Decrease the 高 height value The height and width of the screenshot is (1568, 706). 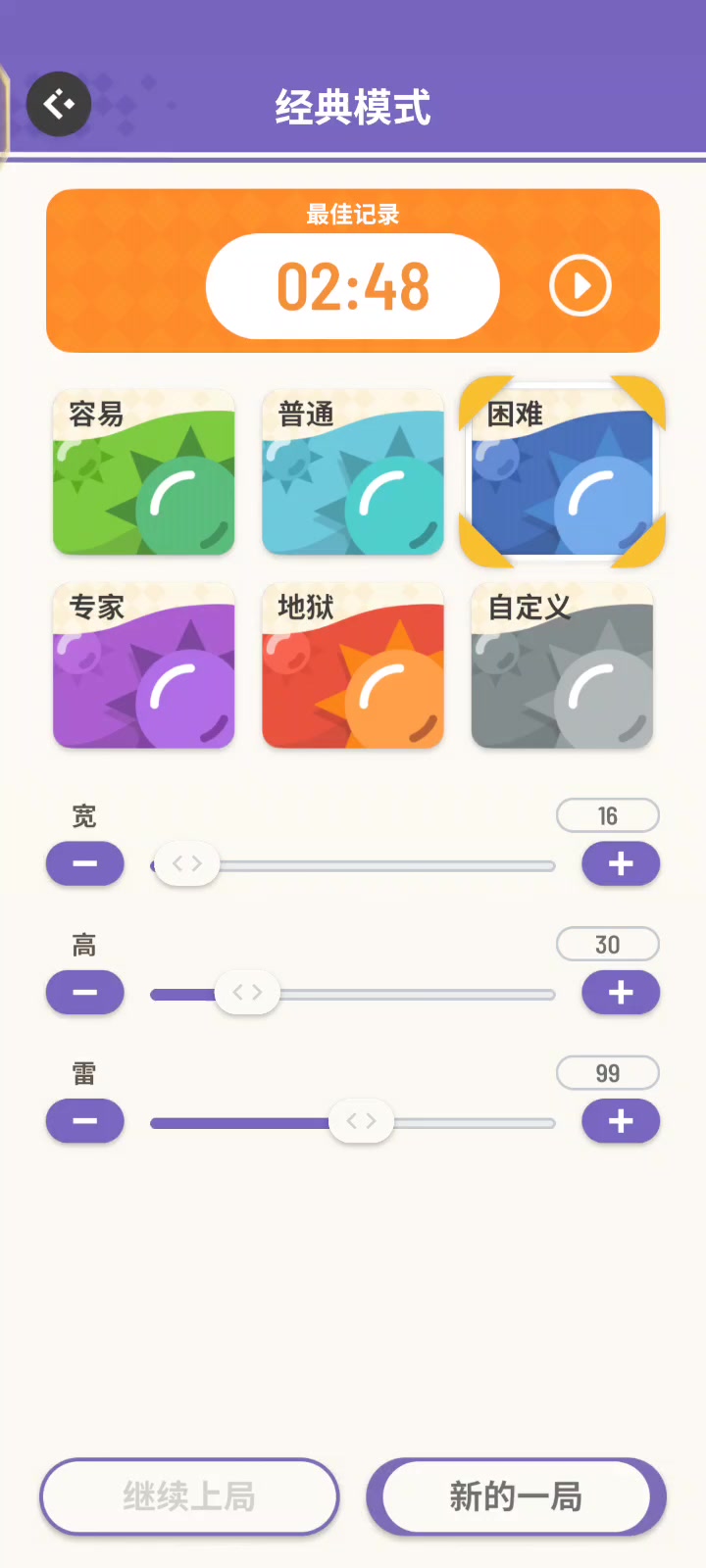click(85, 993)
